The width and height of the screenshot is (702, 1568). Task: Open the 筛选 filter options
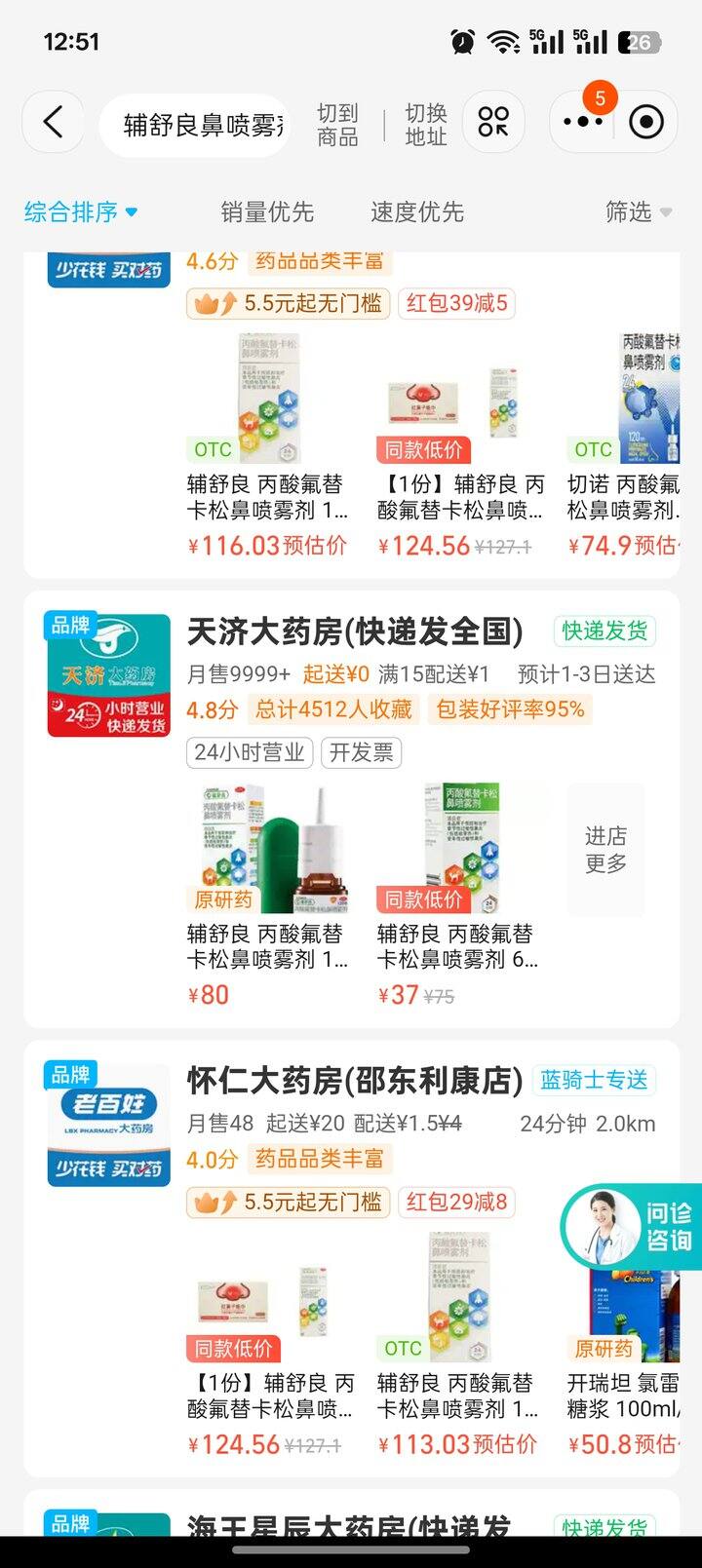pyautogui.click(x=638, y=211)
